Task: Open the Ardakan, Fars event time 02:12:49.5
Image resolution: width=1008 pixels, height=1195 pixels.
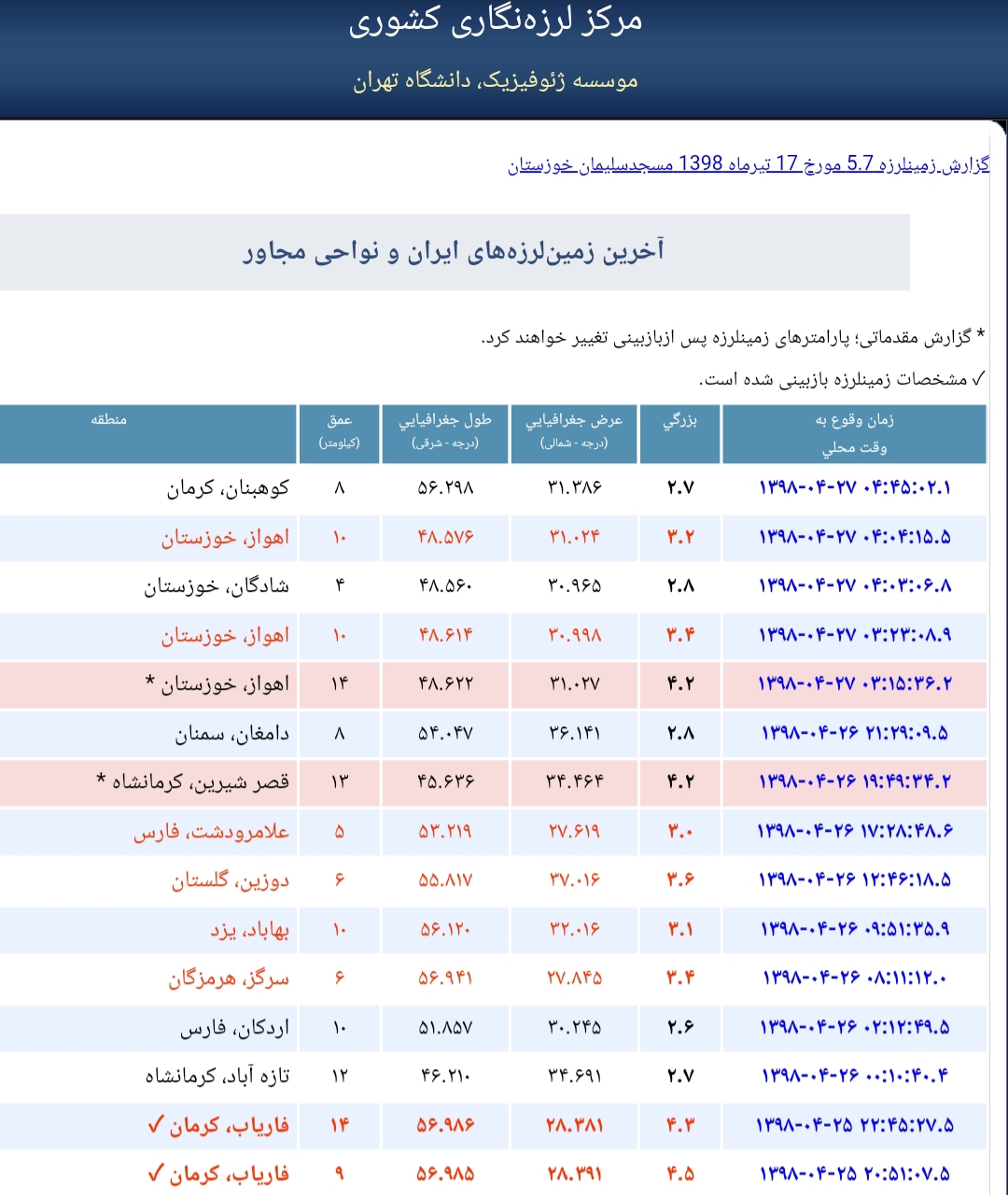Action: [x=855, y=1027]
